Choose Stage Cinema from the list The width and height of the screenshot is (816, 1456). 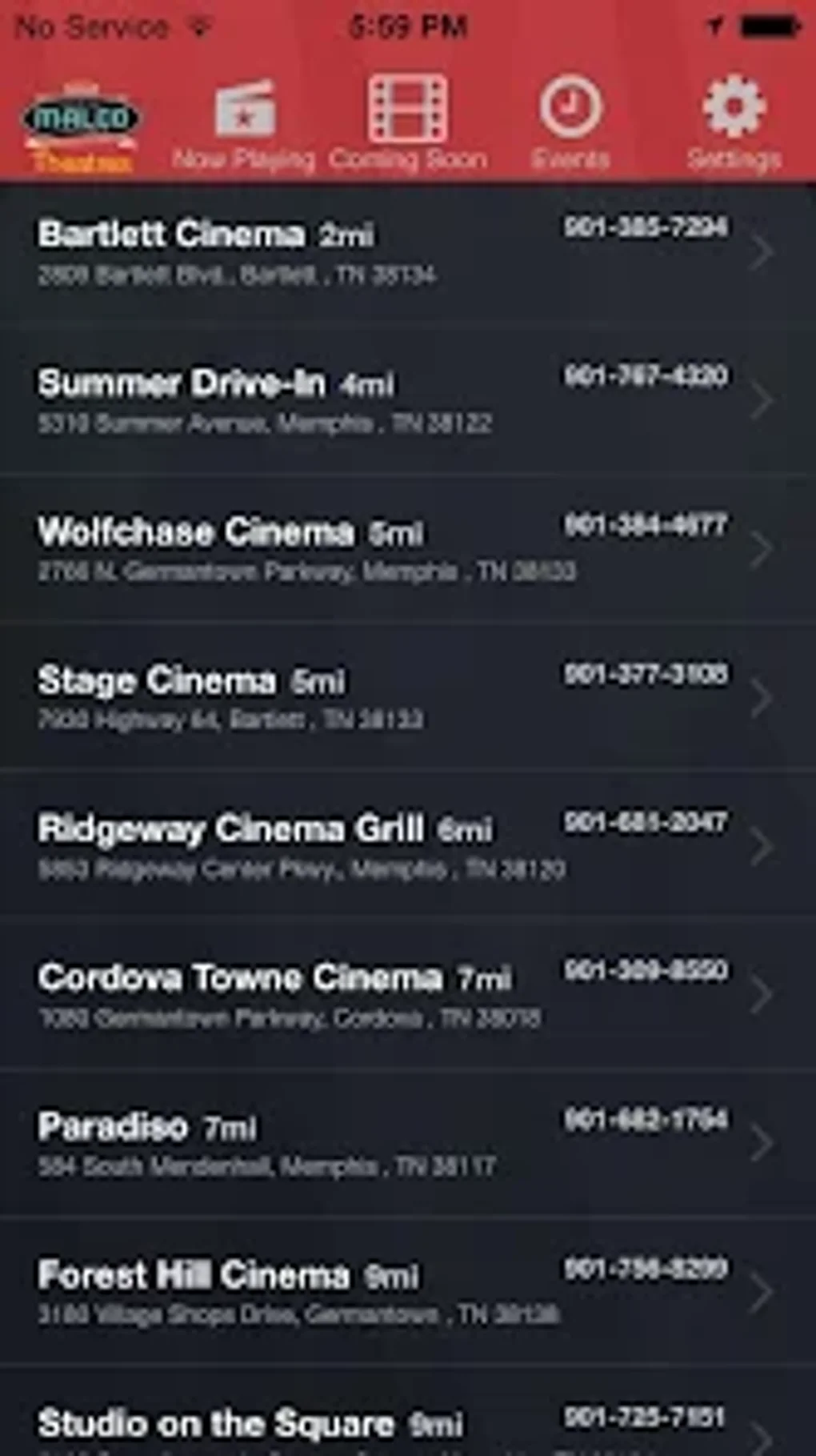[384, 699]
